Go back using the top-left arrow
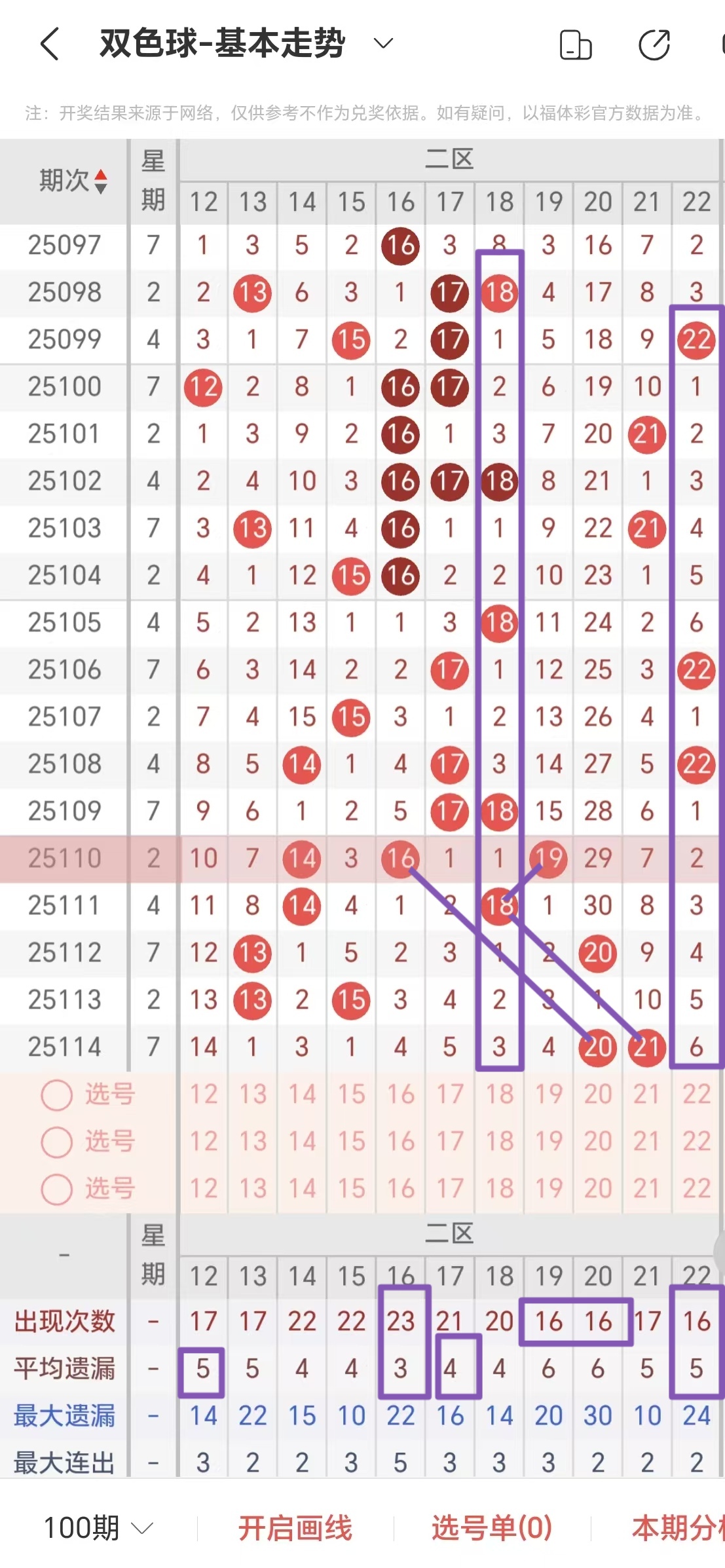 [50, 45]
